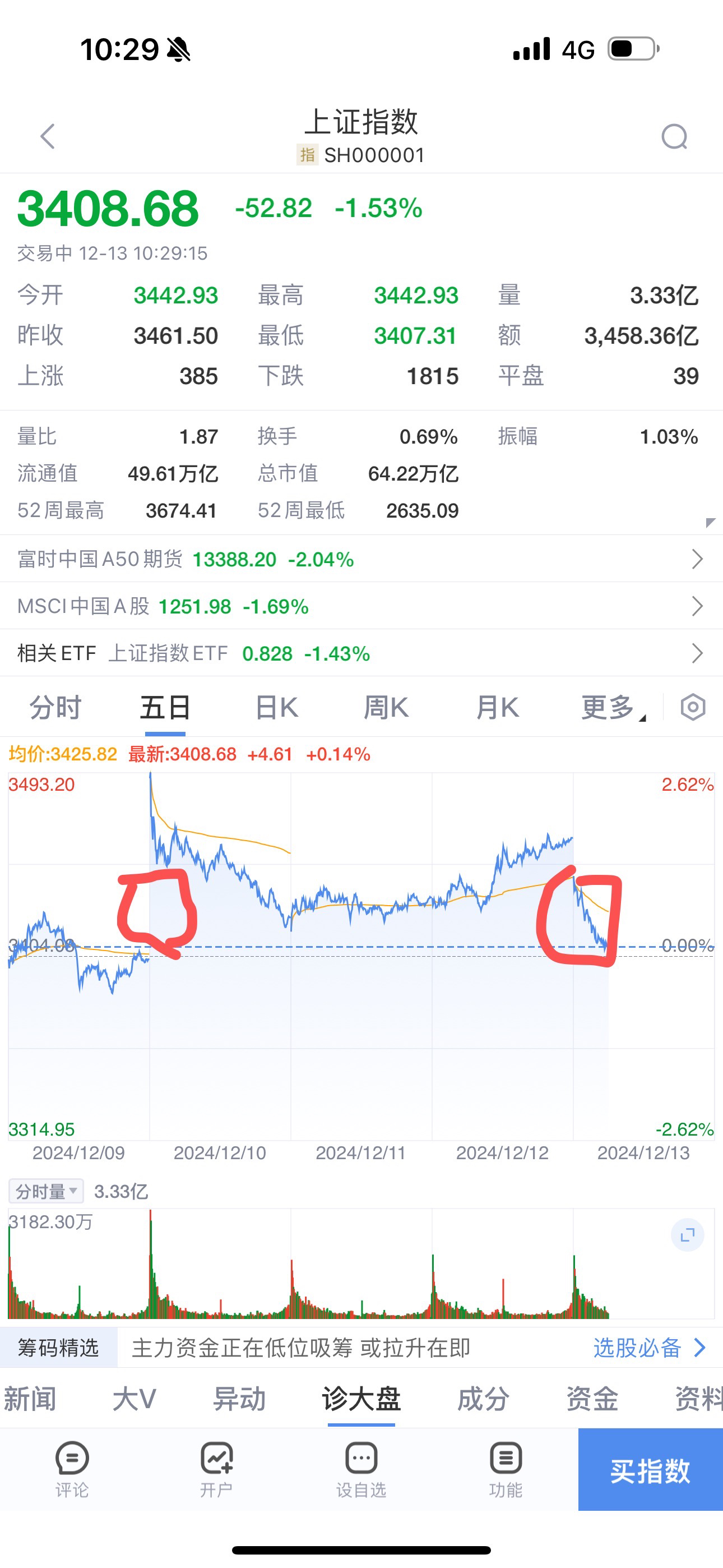Switch to the 日K chart tab

[276, 707]
